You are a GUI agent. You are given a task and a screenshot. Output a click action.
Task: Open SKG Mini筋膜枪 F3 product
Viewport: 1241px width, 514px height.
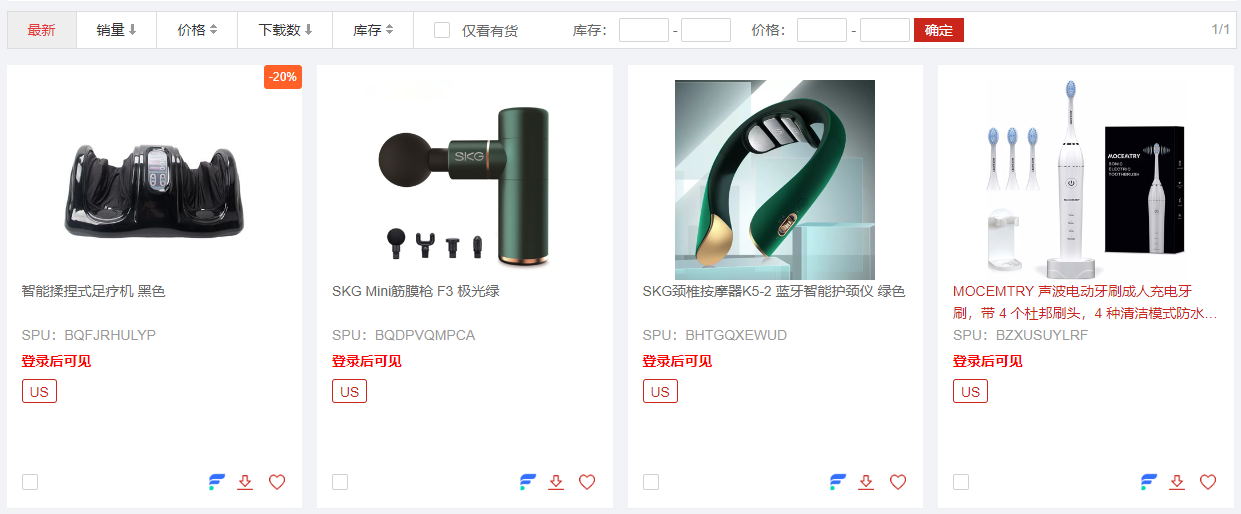pyautogui.click(x=415, y=291)
